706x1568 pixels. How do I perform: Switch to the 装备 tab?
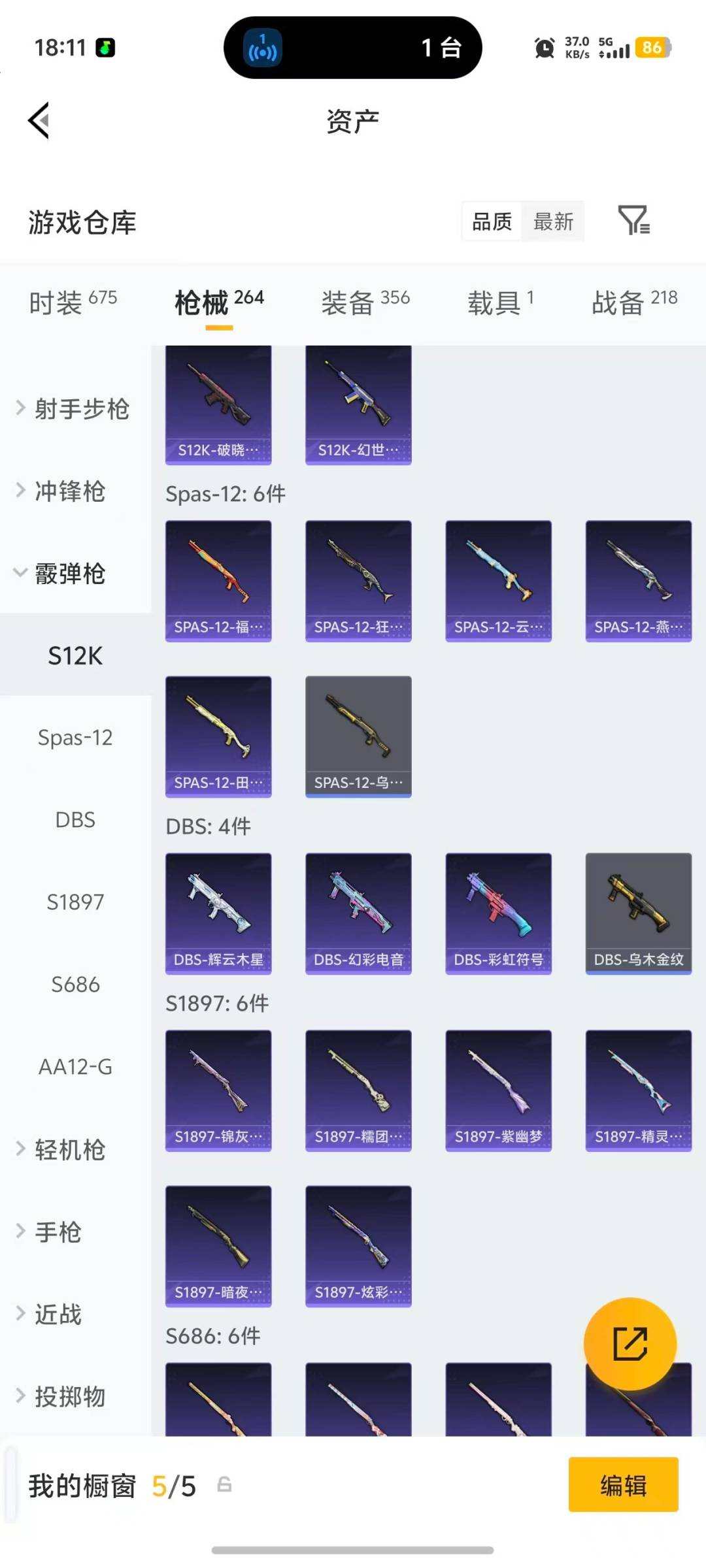click(365, 302)
